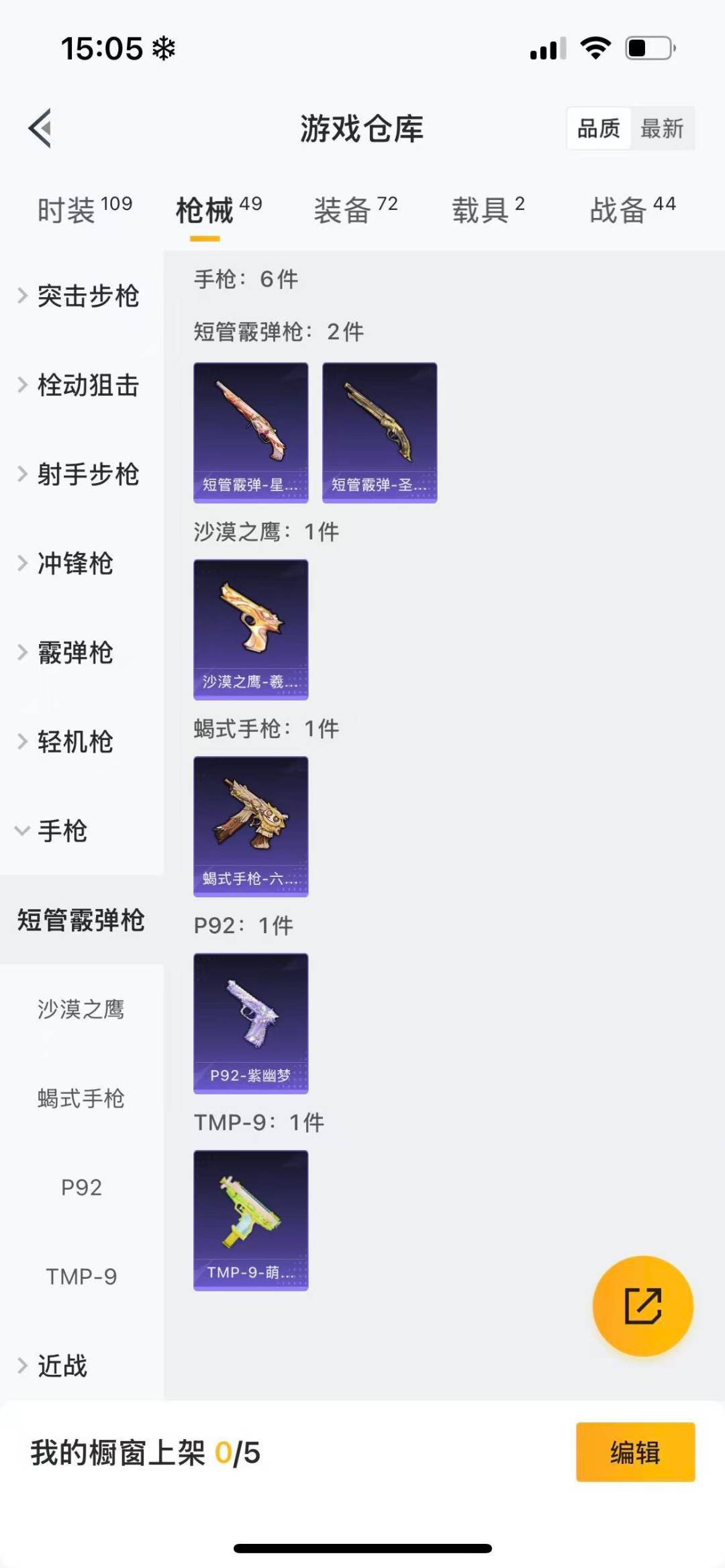725x1568 pixels.
Task: Tap the yellow floating share button
Action: pos(642,1306)
